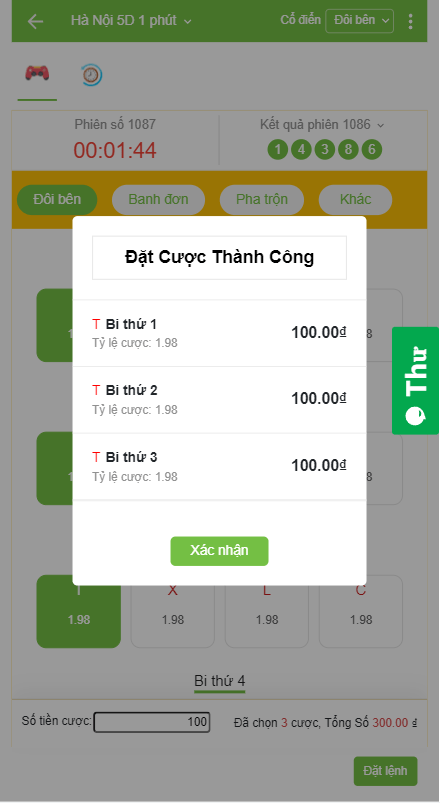This screenshot has height=803, width=440.
Task: Confirm the bet with Xác nhận
Action: 219,551
